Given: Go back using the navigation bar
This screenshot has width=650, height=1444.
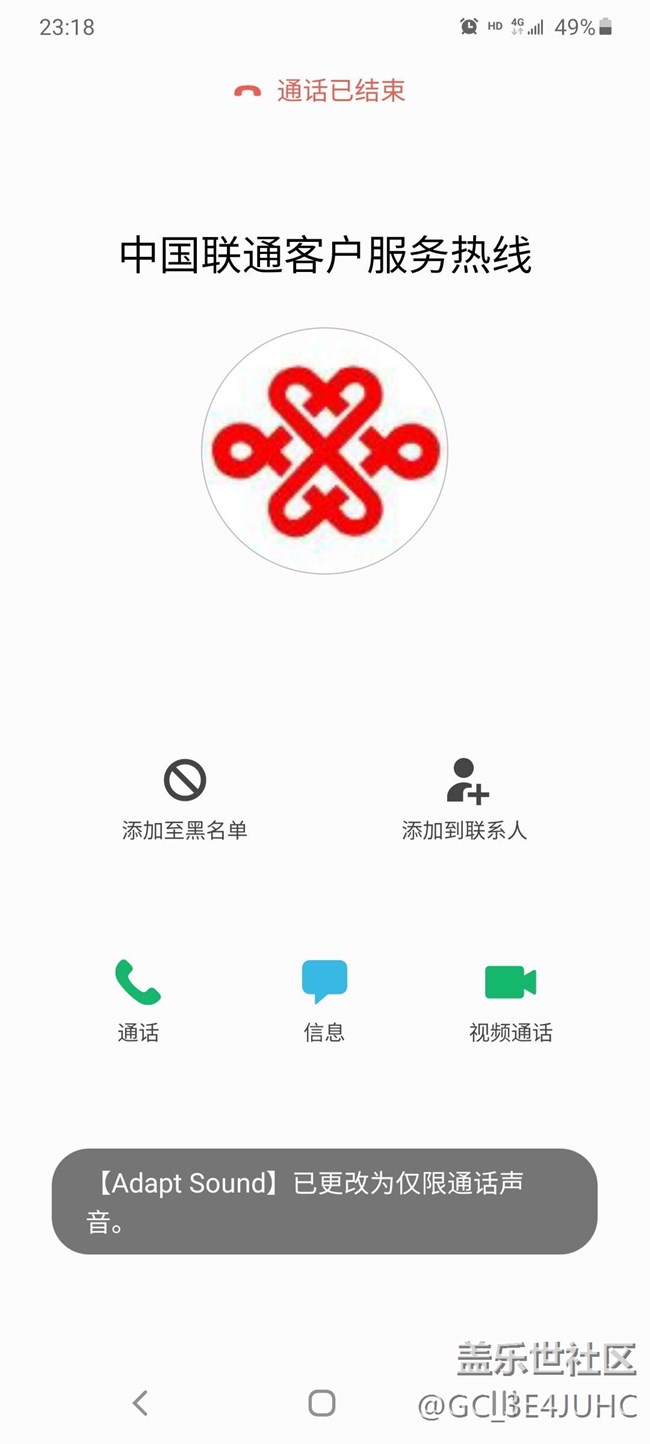Looking at the screenshot, I should pos(141,1403).
